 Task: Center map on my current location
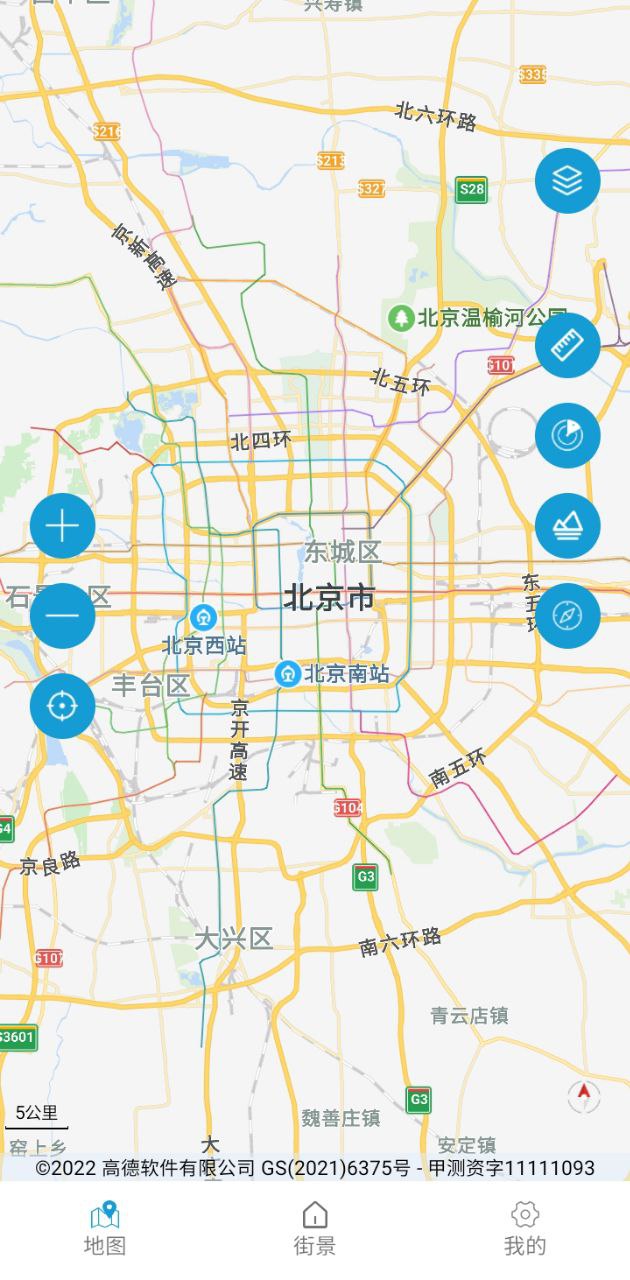pos(62,706)
